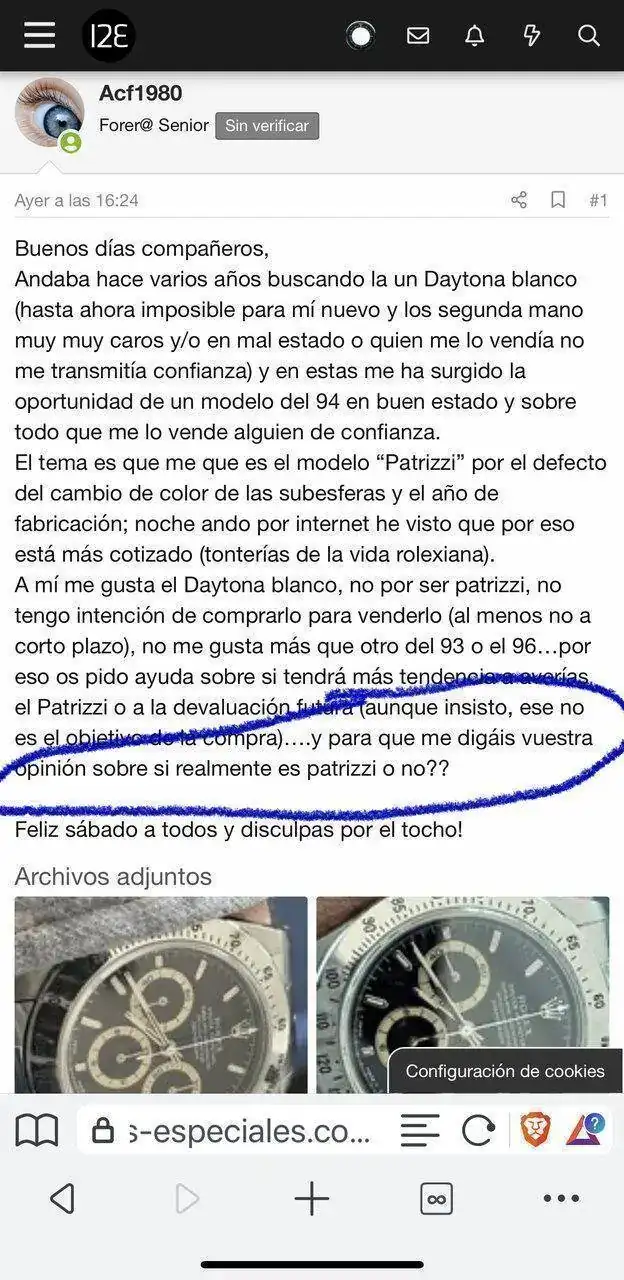
Task: Open the first attached watch photo
Action: point(161,994)
